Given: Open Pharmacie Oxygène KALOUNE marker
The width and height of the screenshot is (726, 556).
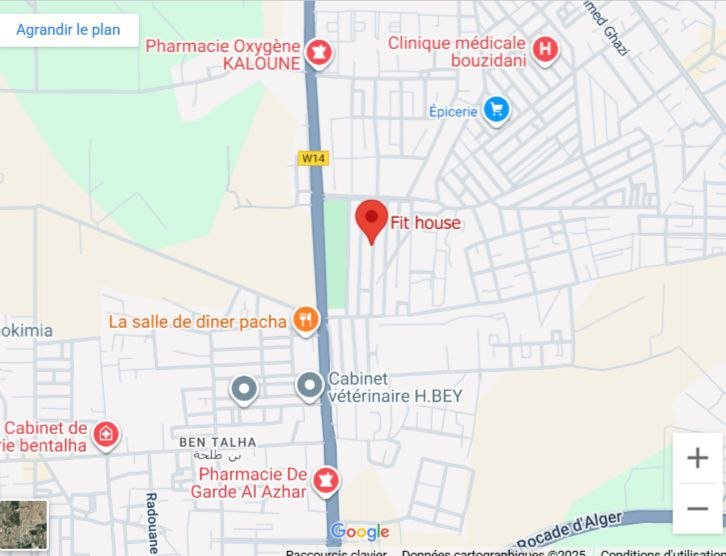Looking at the screenshot, I should [318, 51].
